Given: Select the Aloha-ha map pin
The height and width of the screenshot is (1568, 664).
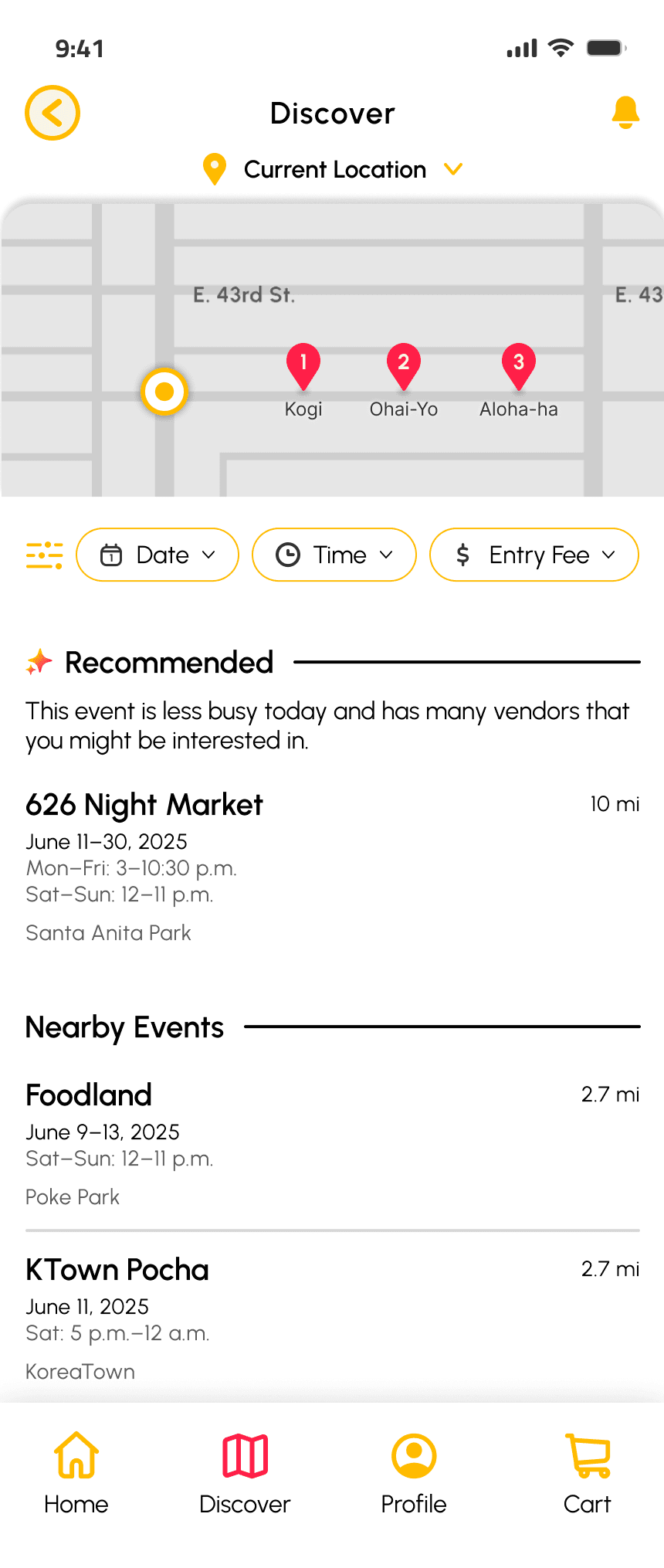Looking at the screenshot, I should pyautogui.click(x=518, y=365).
